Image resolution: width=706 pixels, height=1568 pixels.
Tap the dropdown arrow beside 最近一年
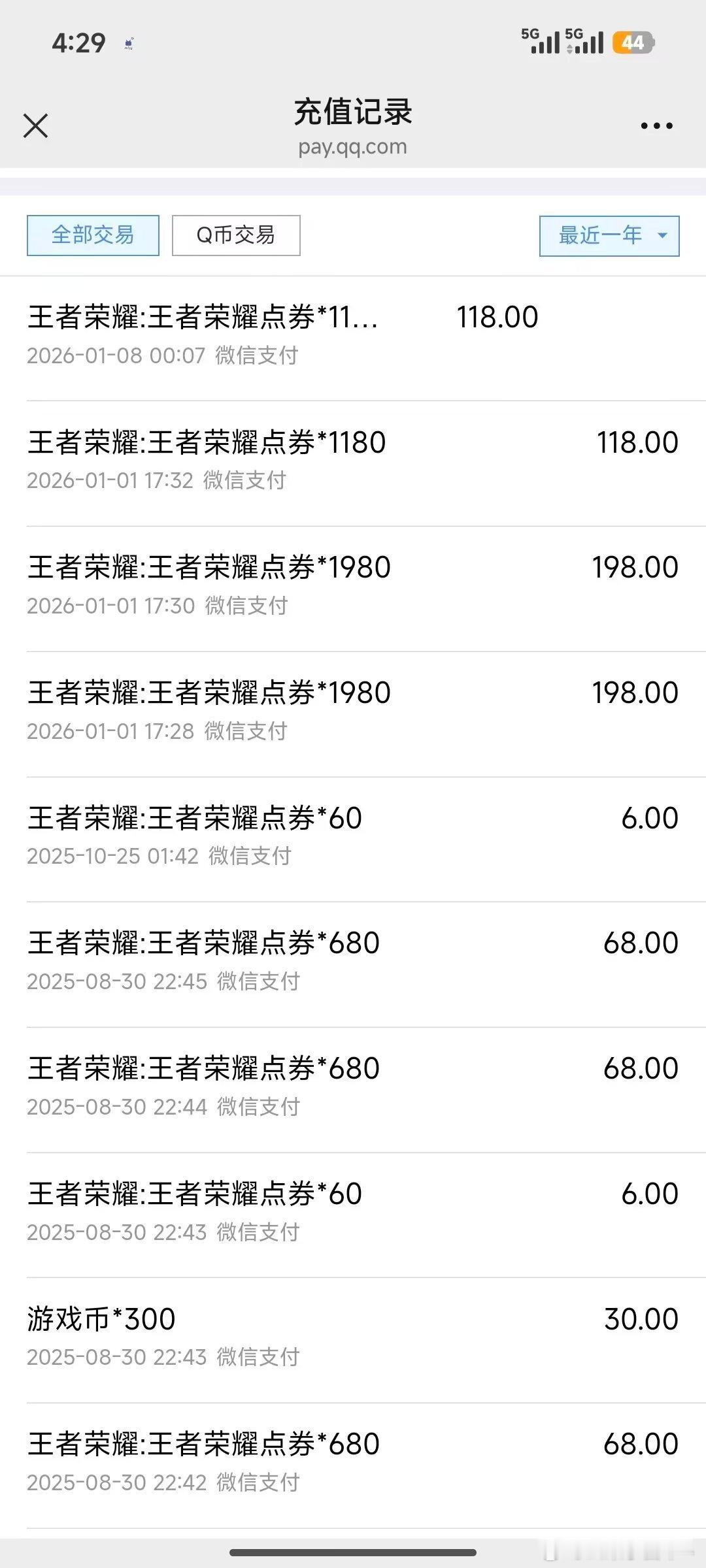click(662, 236)
